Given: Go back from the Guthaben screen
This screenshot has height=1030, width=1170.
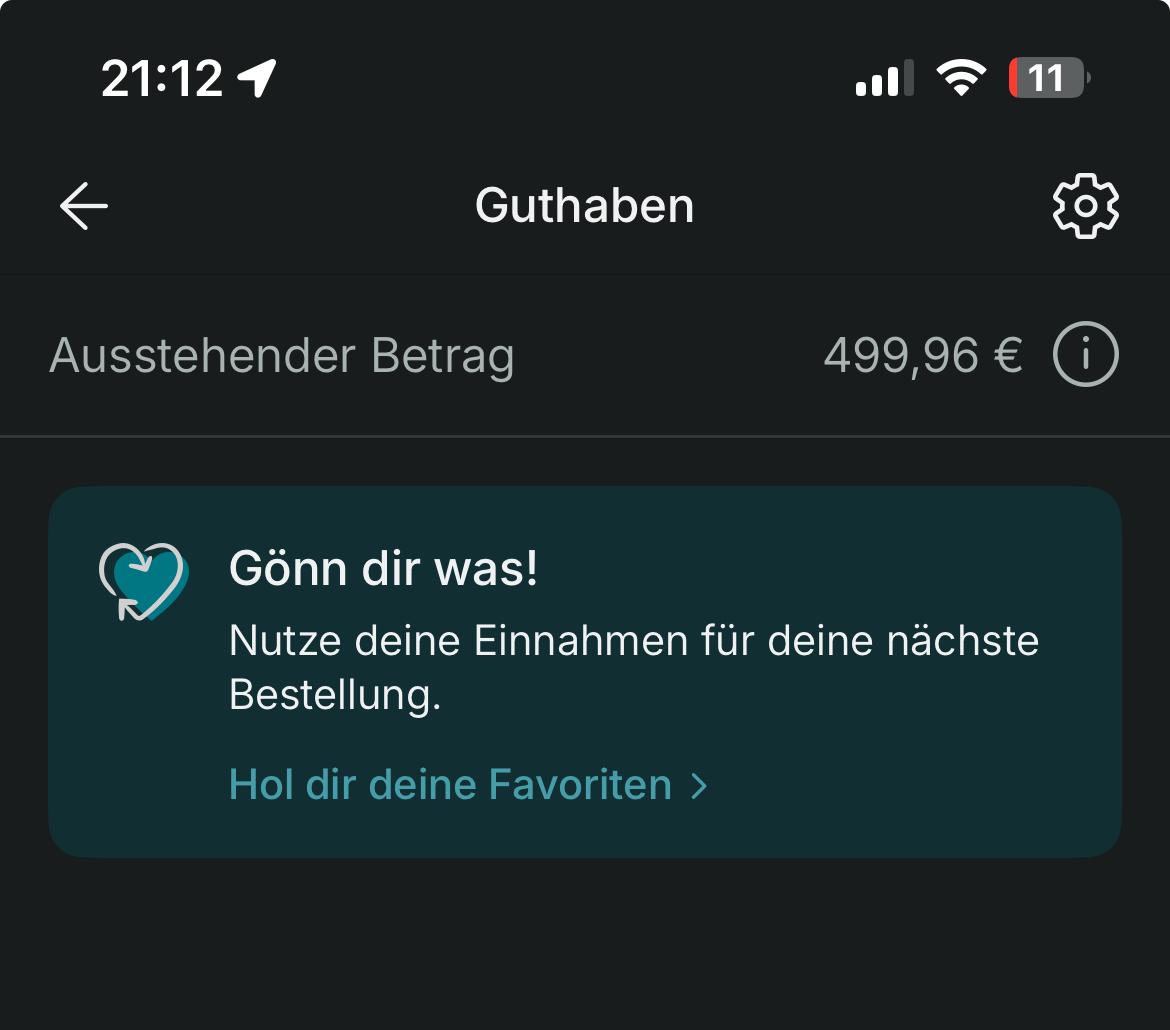Looking at the screenshot, I should [x=84, y=206].
